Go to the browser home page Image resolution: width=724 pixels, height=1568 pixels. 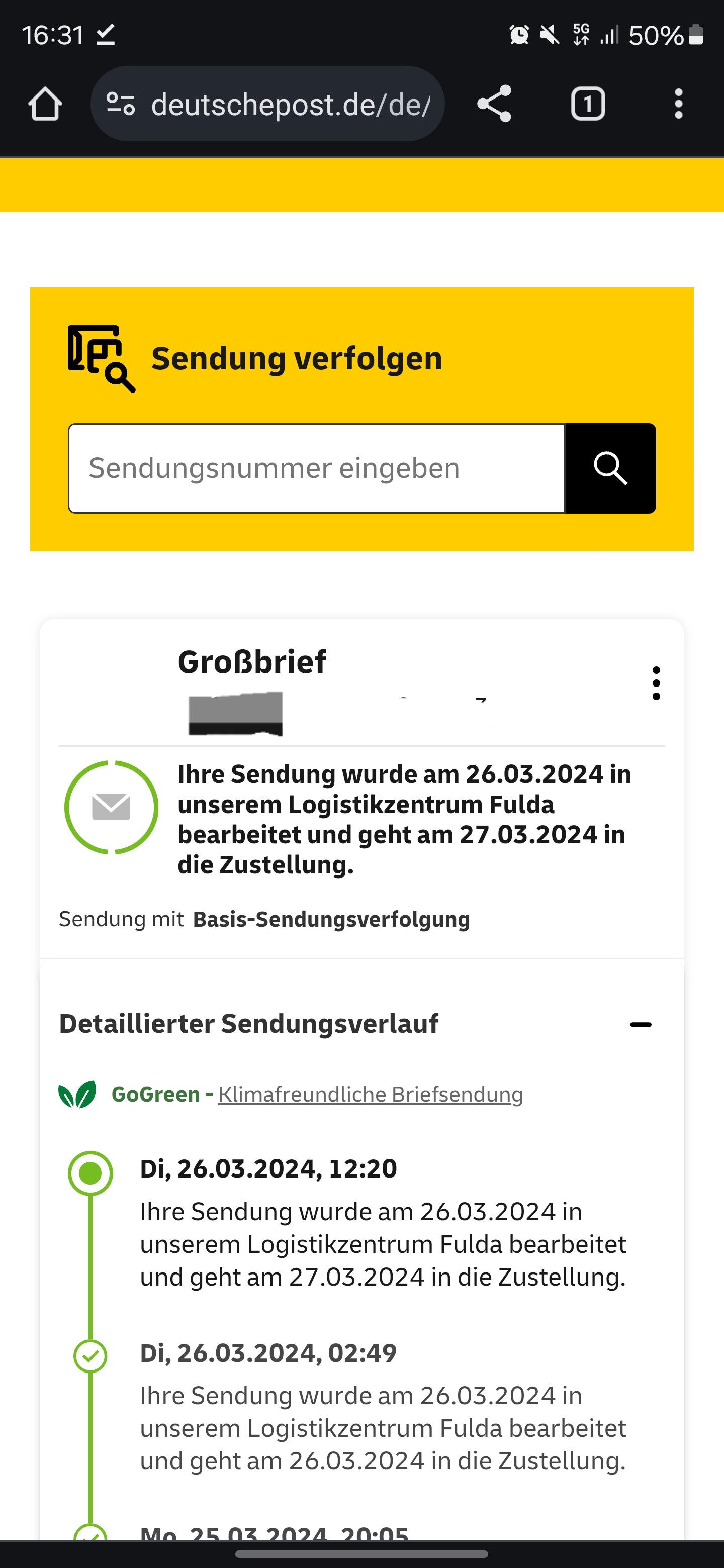pos(45,104)
